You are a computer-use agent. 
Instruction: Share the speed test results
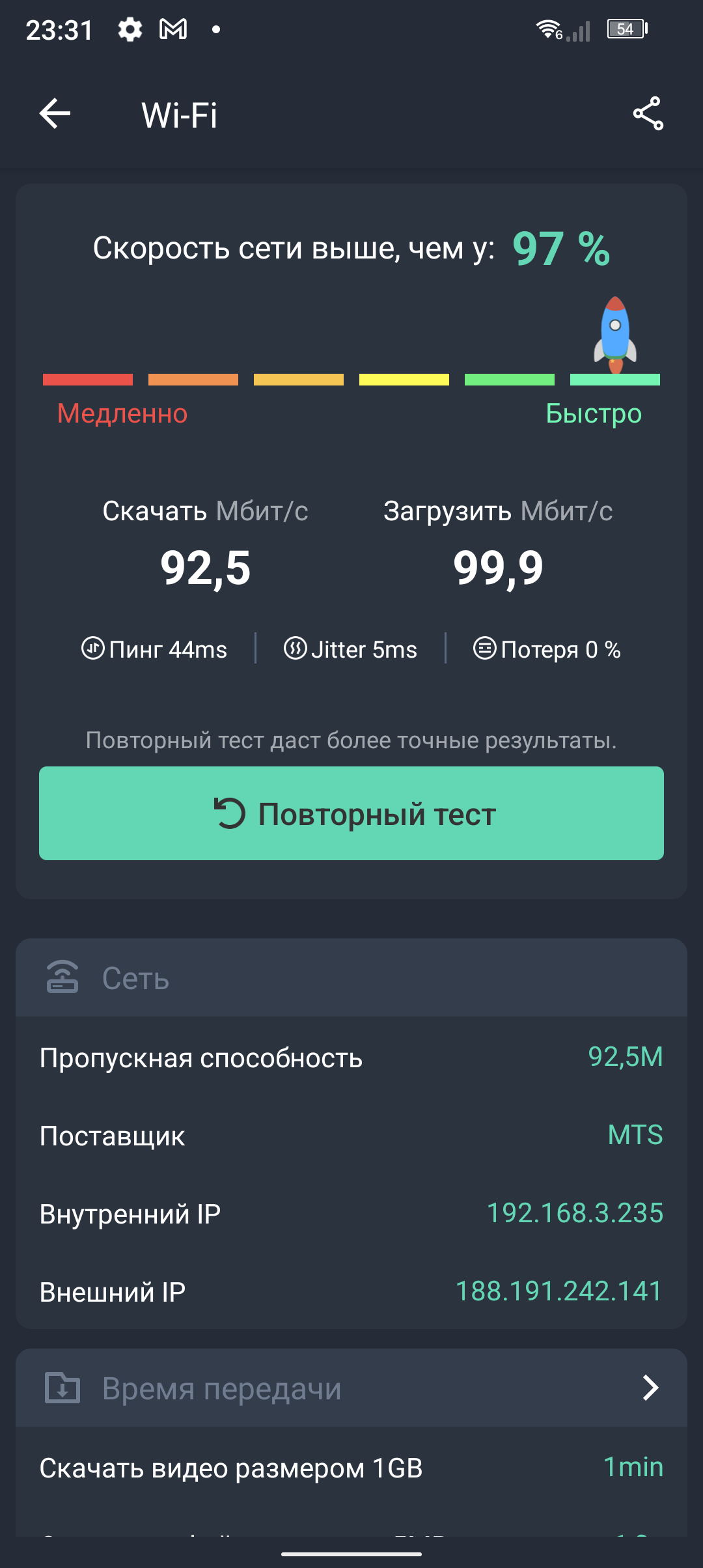[648, 114]
